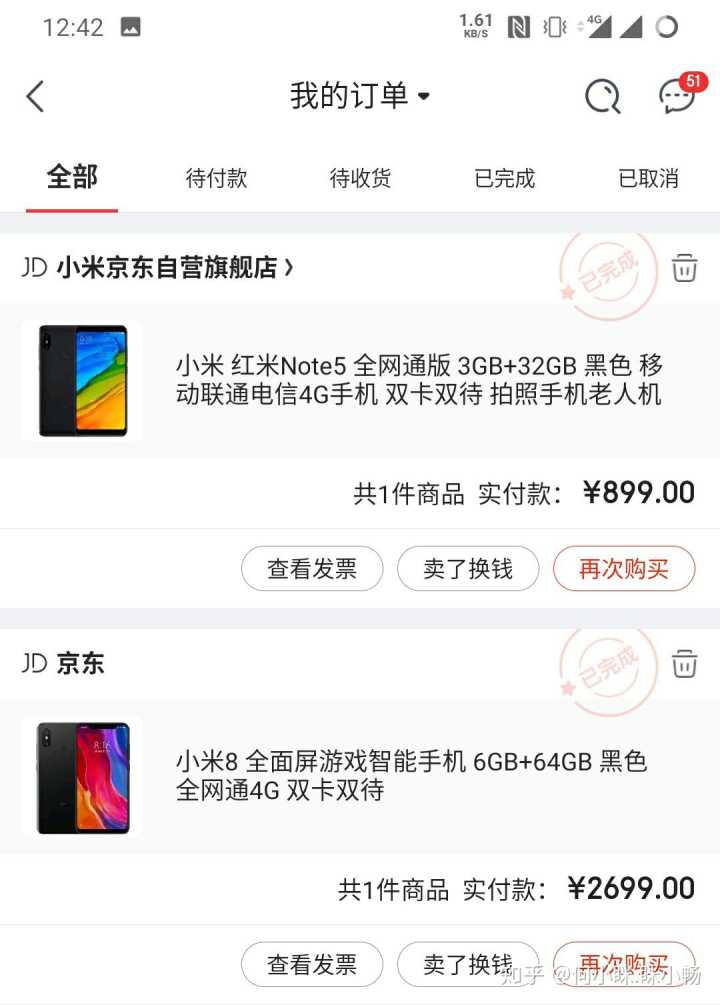This screenshot has height=1005, width=720.
Task: Delete the 小米8 order with trash icon
Action: [685, 664]
